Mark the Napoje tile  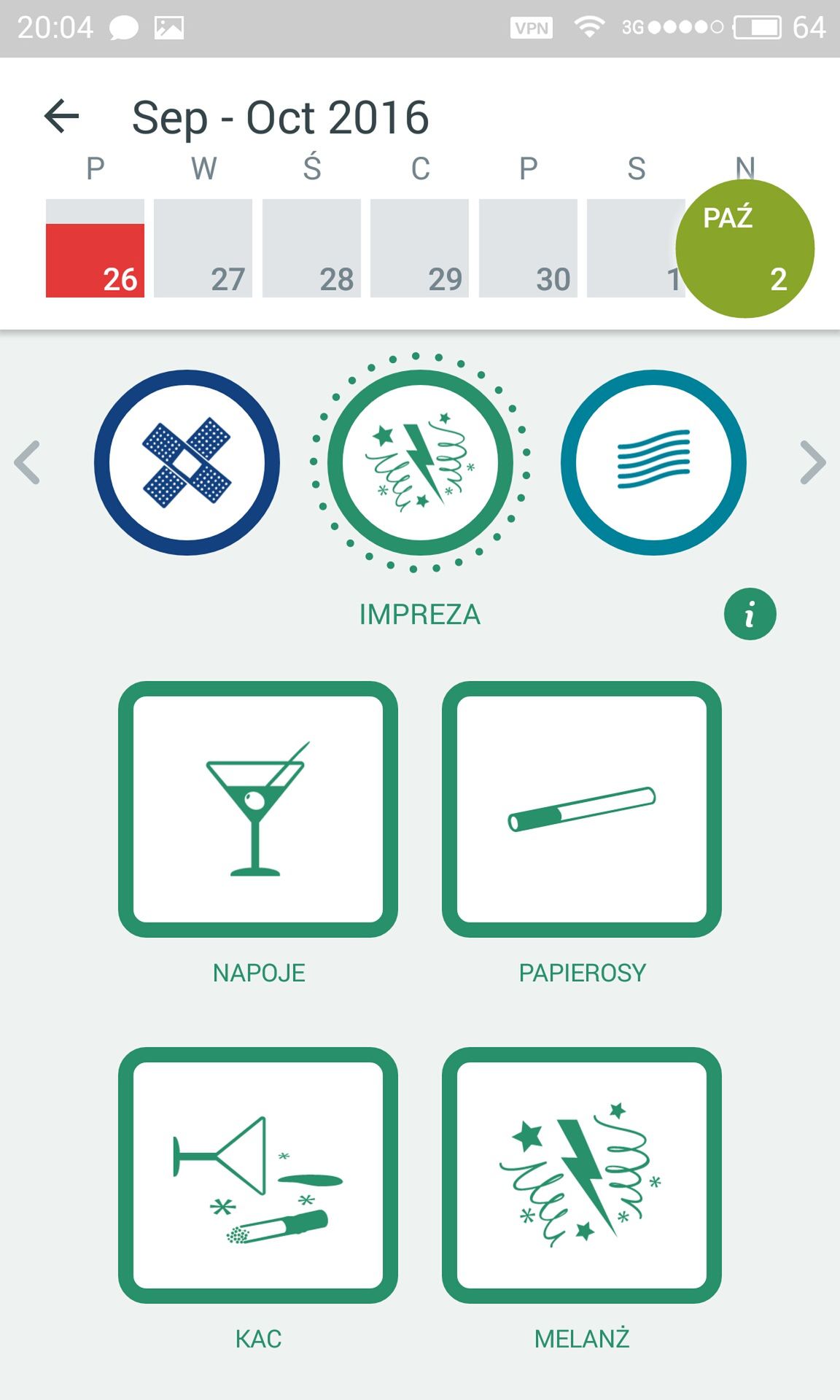click(x=258, y=809)
